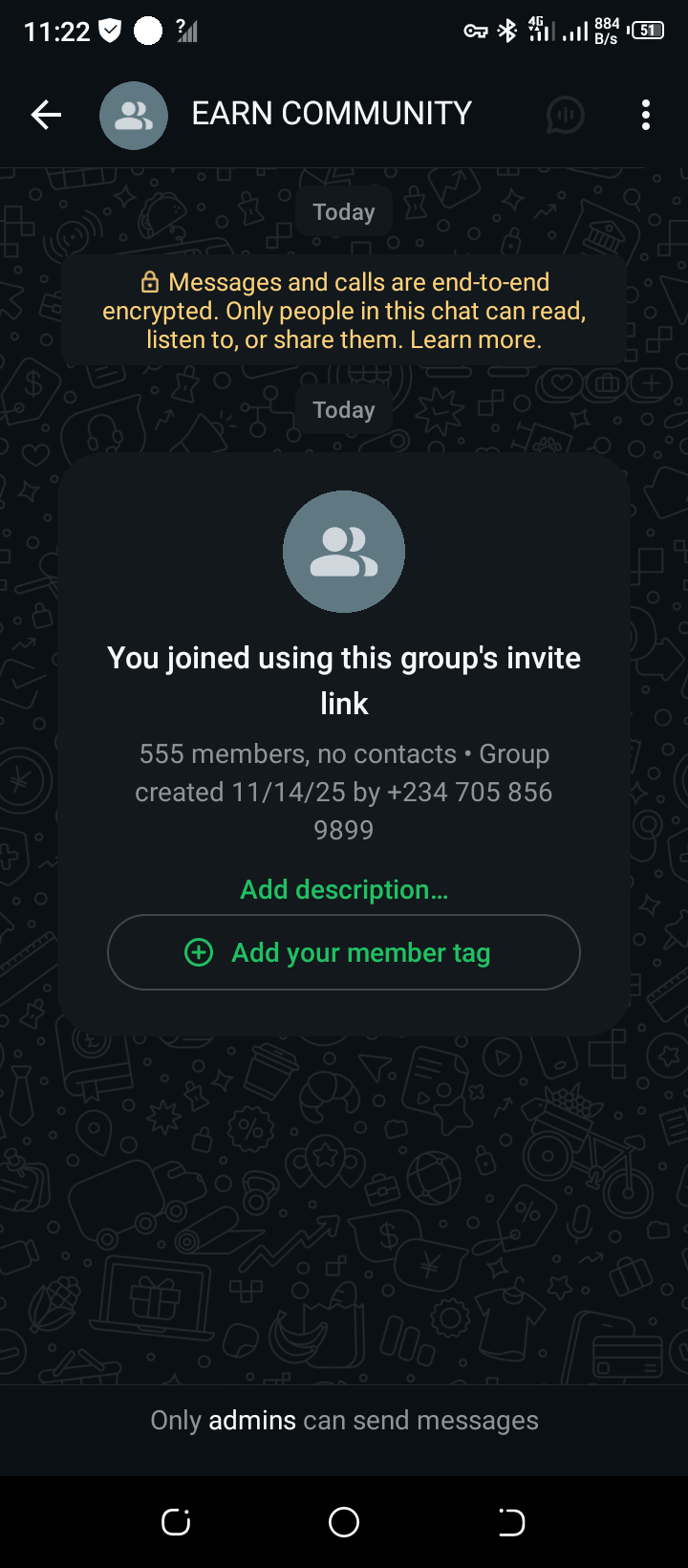This screenshot has height=1568, width=688.
Task: Go back from the EARN COMMUNITY chat
Action: [46, 116]
